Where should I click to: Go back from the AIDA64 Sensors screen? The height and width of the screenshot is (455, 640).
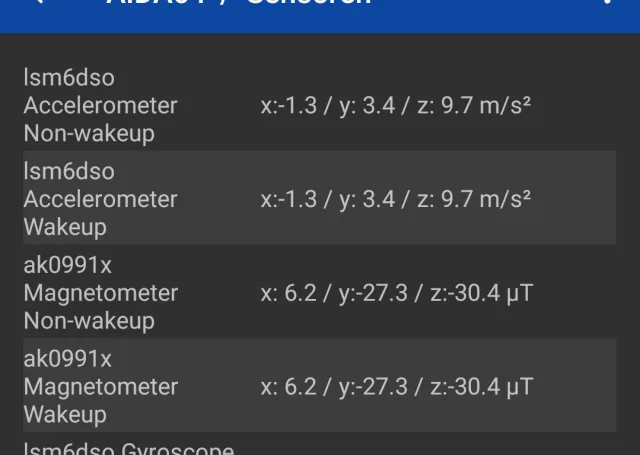coord(36,3)
